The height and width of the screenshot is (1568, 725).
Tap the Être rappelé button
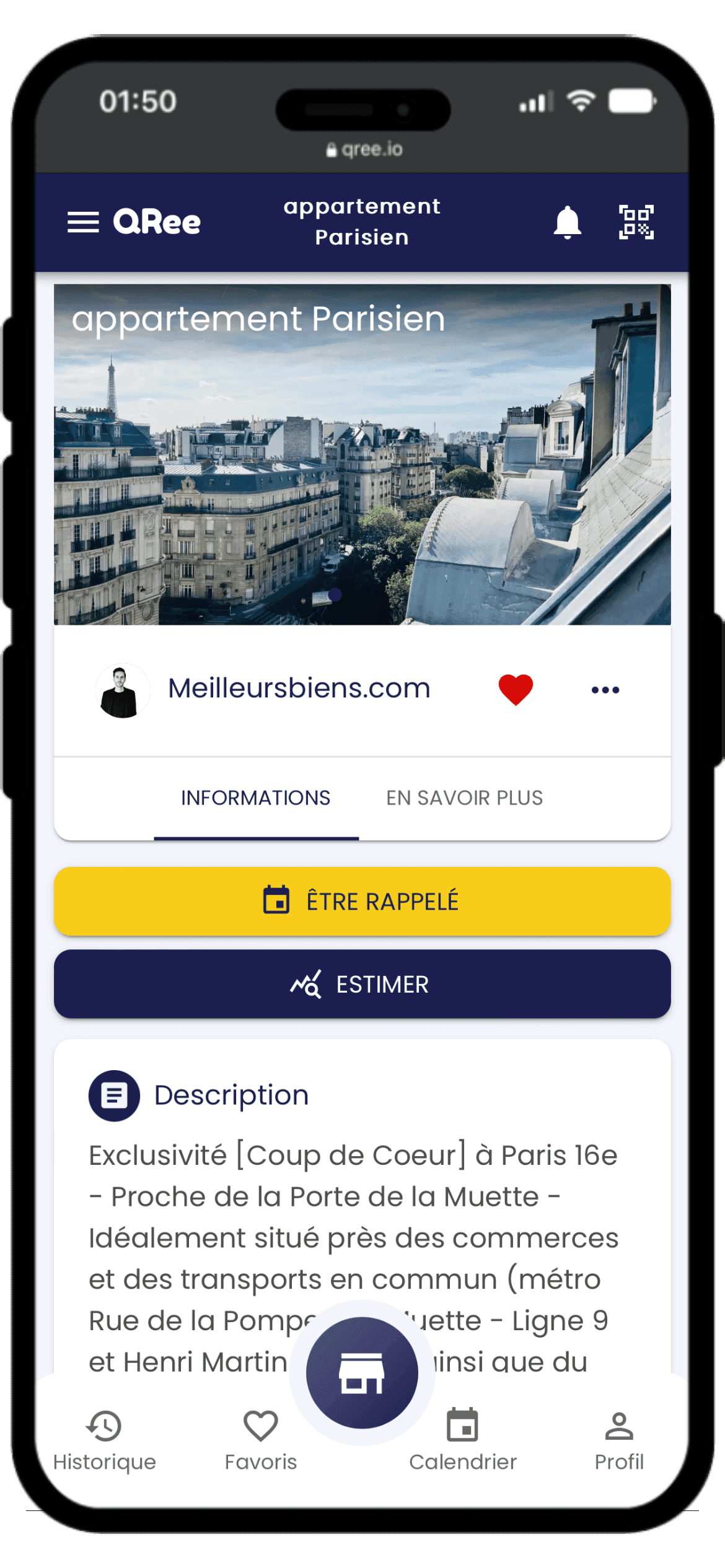(x=362, y=901)
